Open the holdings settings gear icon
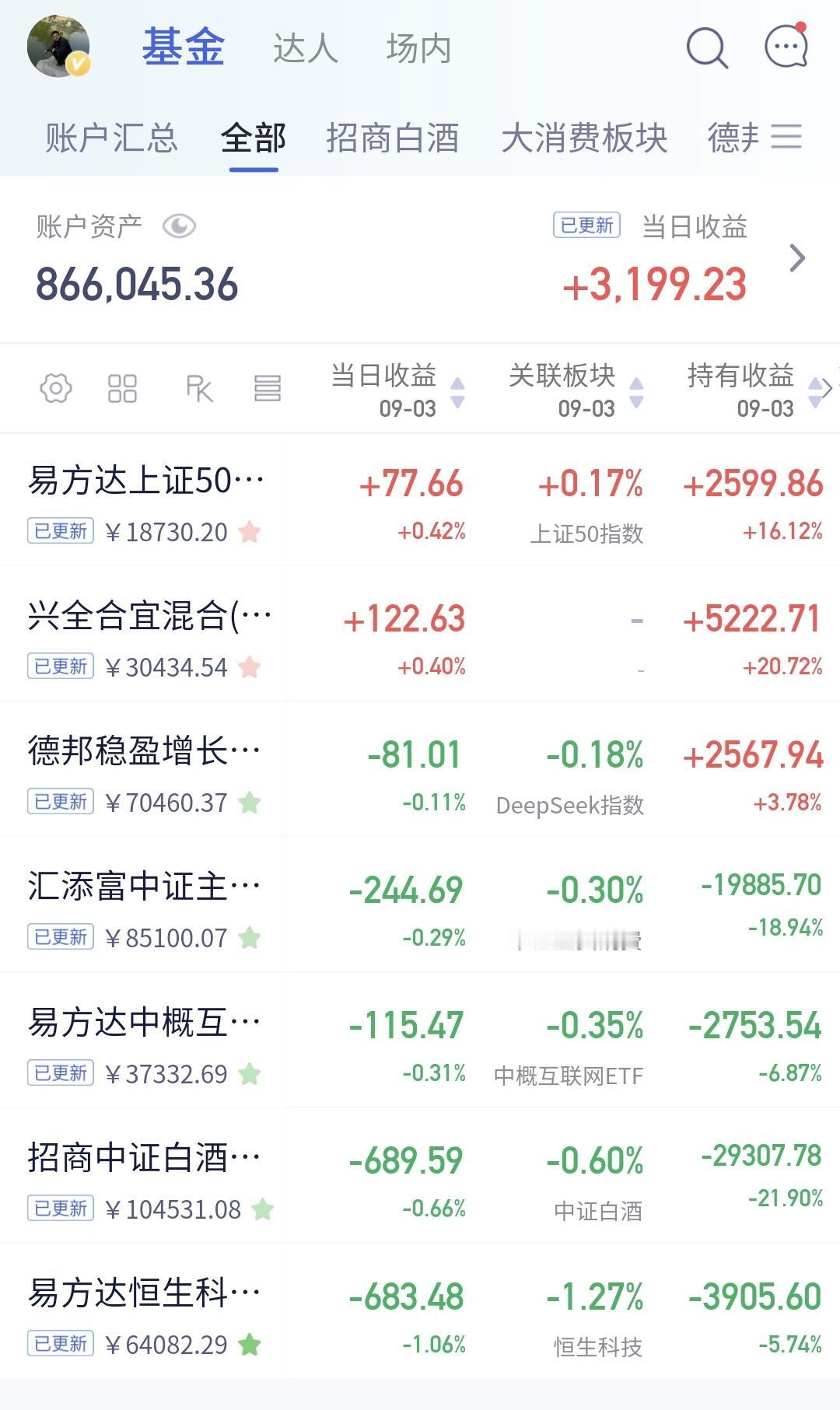840x1410 pixels. coord(56,388)
